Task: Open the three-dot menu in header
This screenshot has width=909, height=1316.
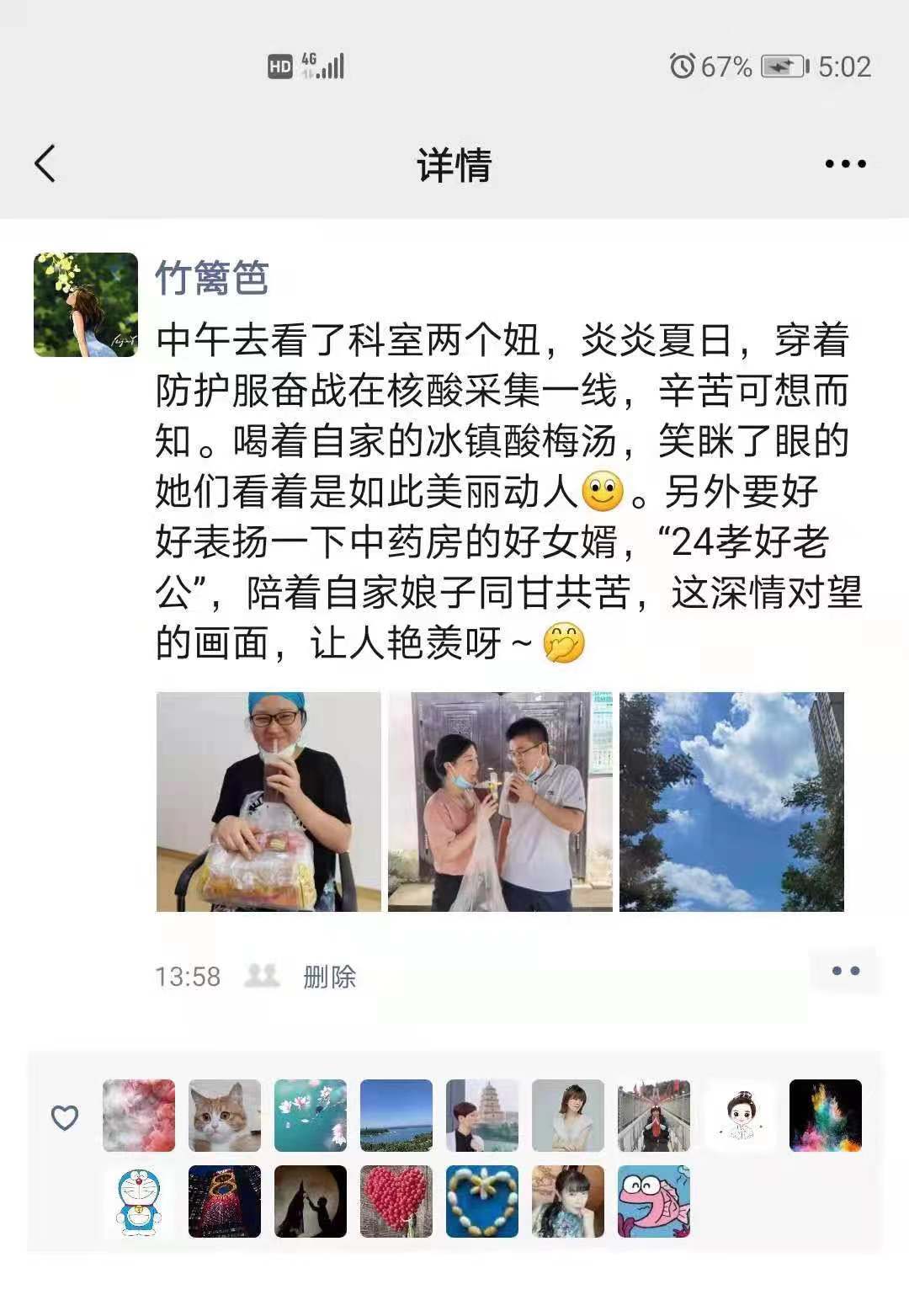Action: click(845, 164)
